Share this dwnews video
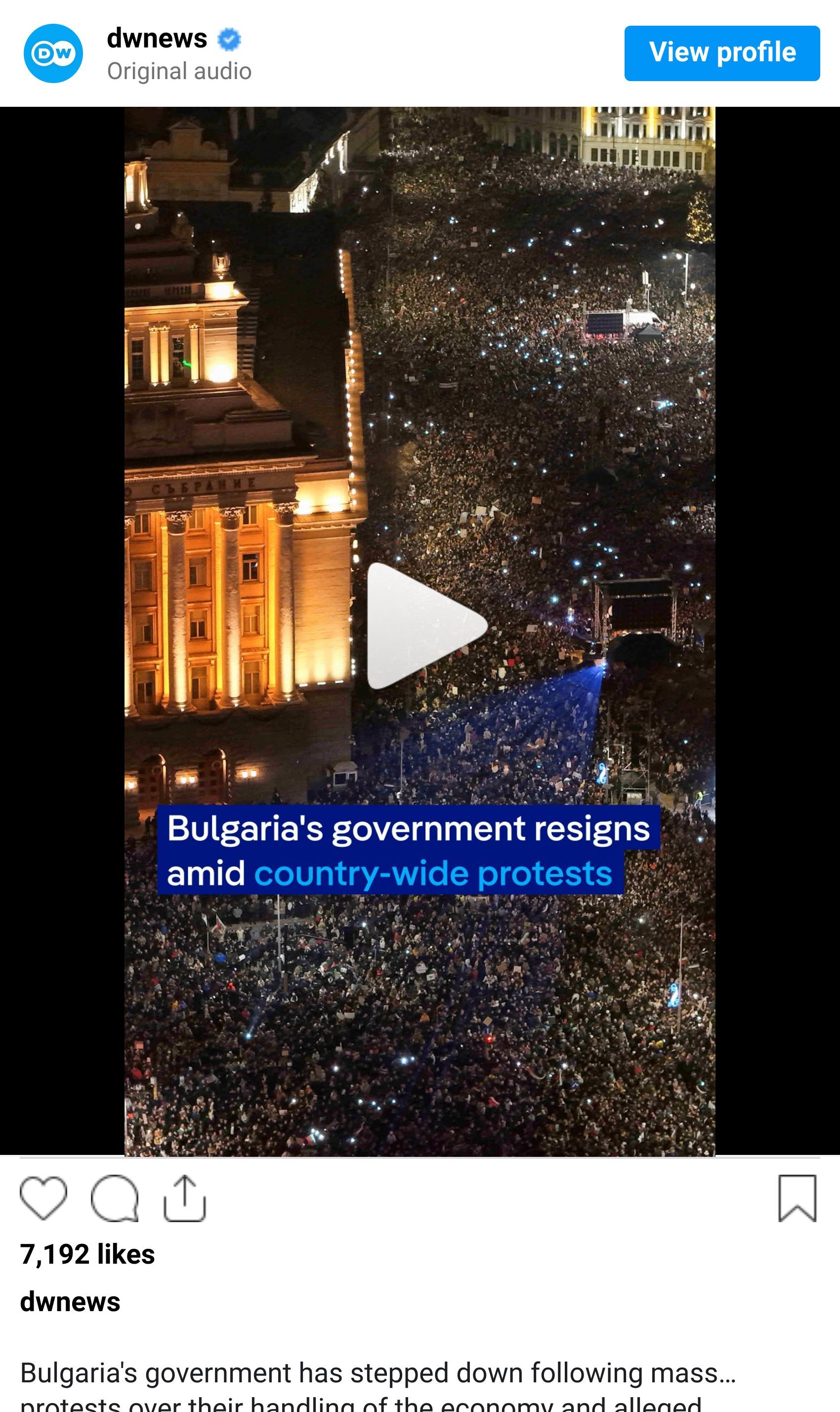The width and height of the screenshot is (840, 1412). [x=184, y=1198]
